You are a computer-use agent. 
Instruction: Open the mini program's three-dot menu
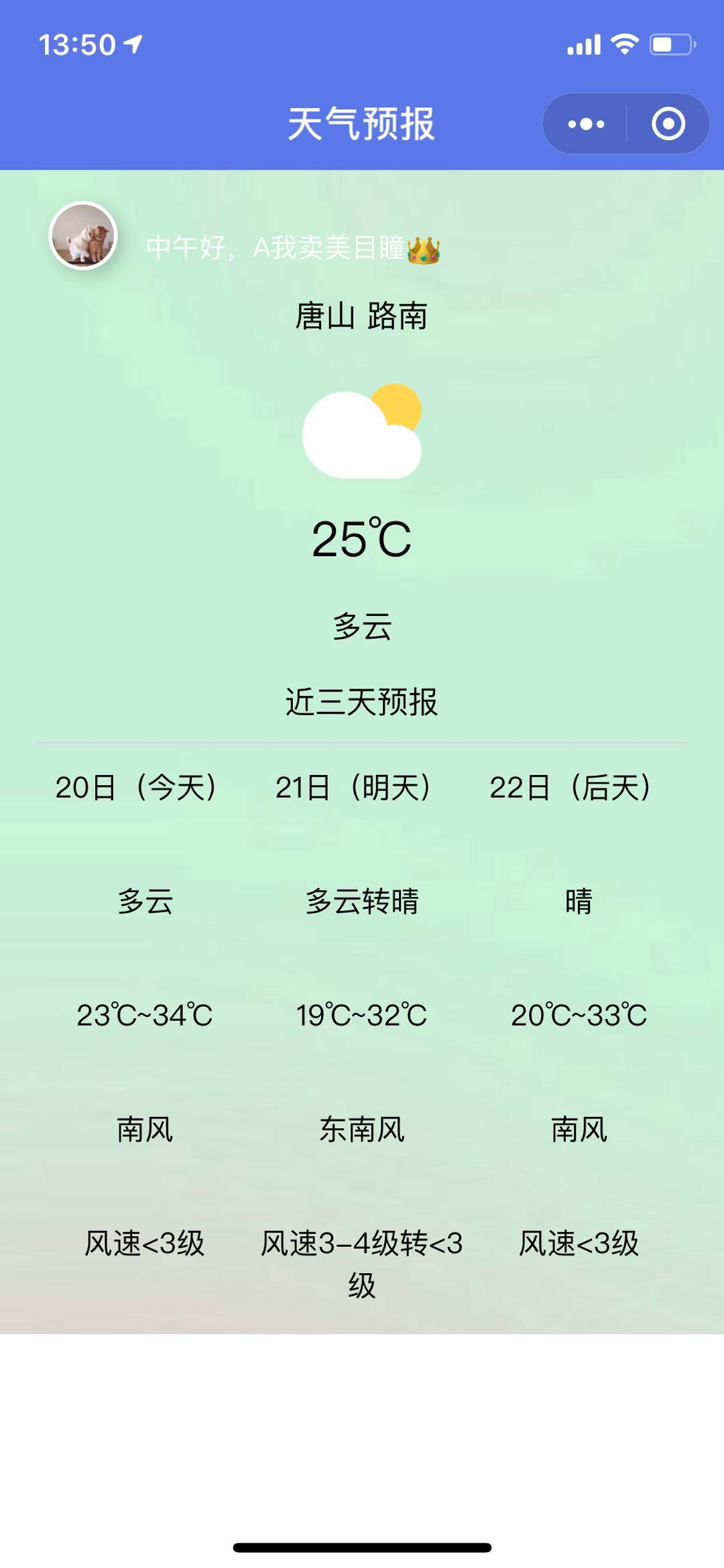click(x=586, y=124)
